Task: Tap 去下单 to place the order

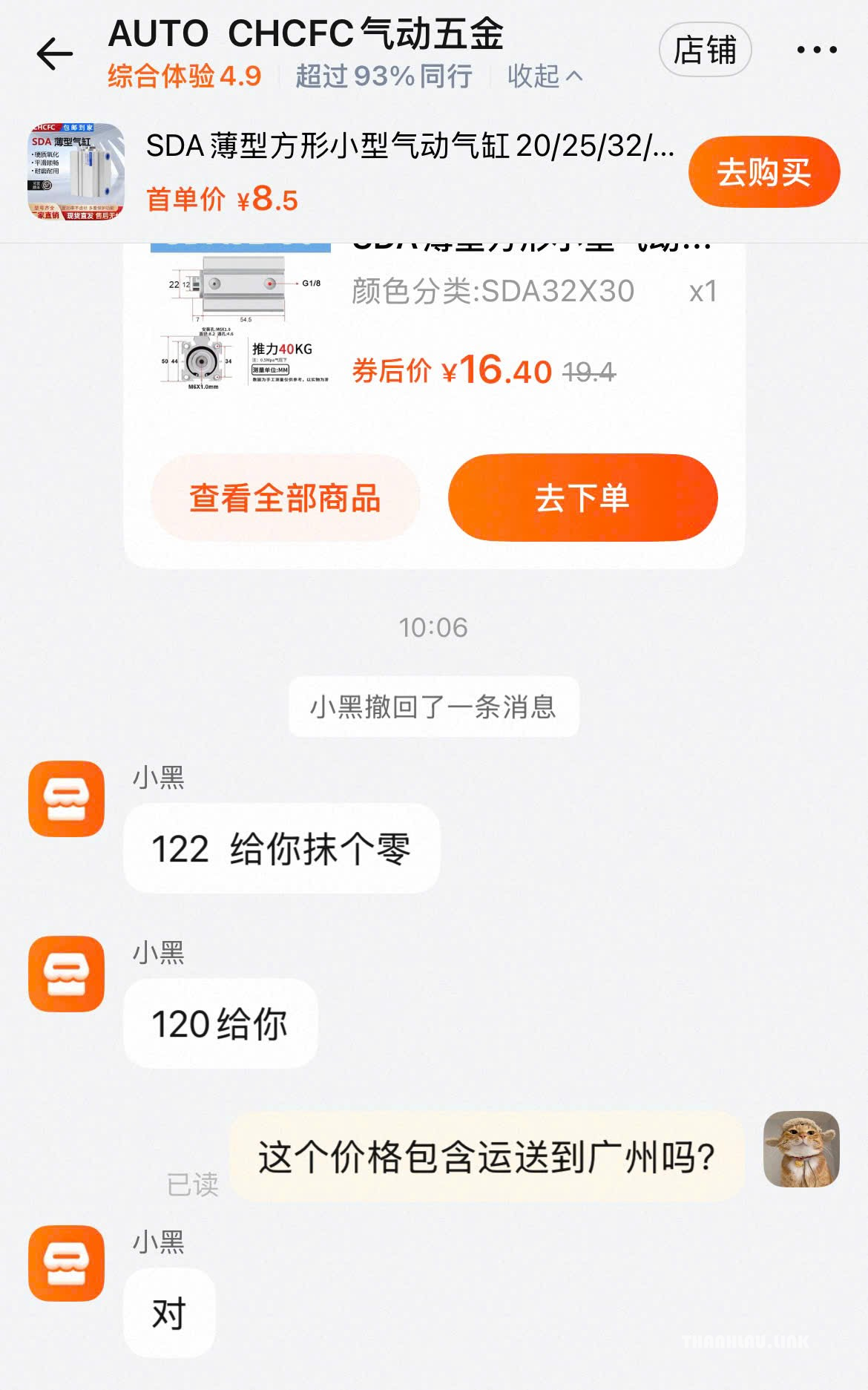Action: coord(582,498)
